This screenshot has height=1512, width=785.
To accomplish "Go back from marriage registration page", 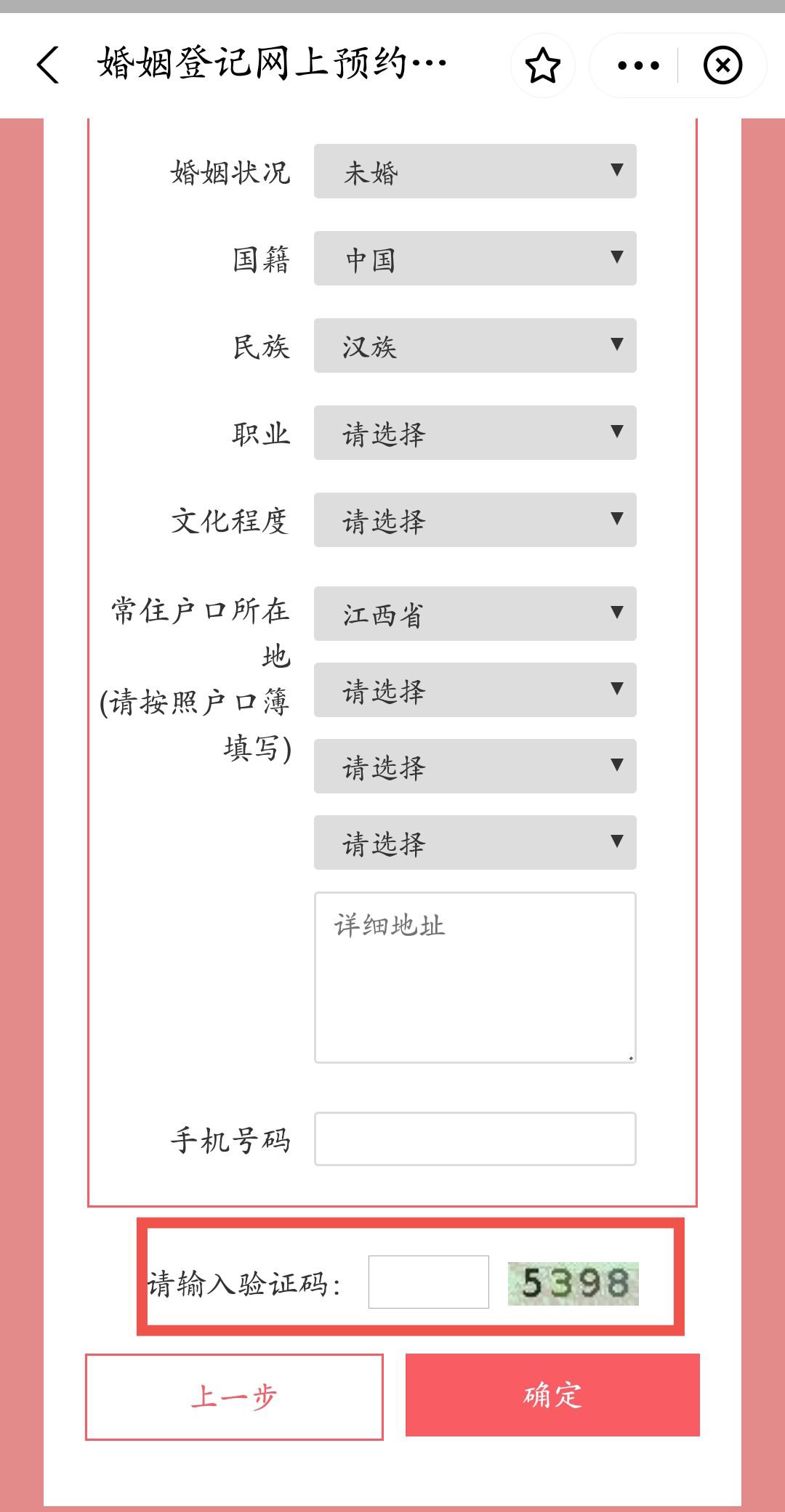I will [x=48, y=65].
